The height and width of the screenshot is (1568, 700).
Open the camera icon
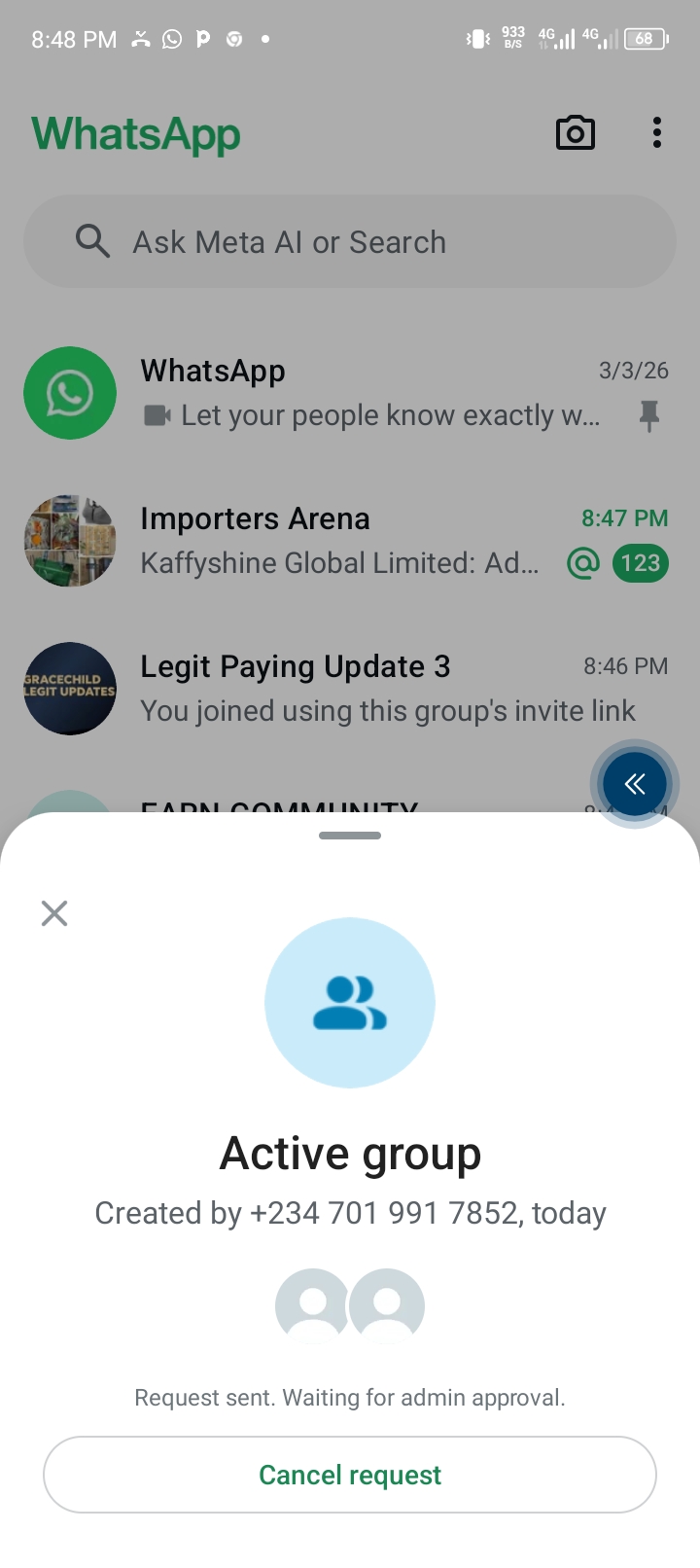(x=575, y=133)
